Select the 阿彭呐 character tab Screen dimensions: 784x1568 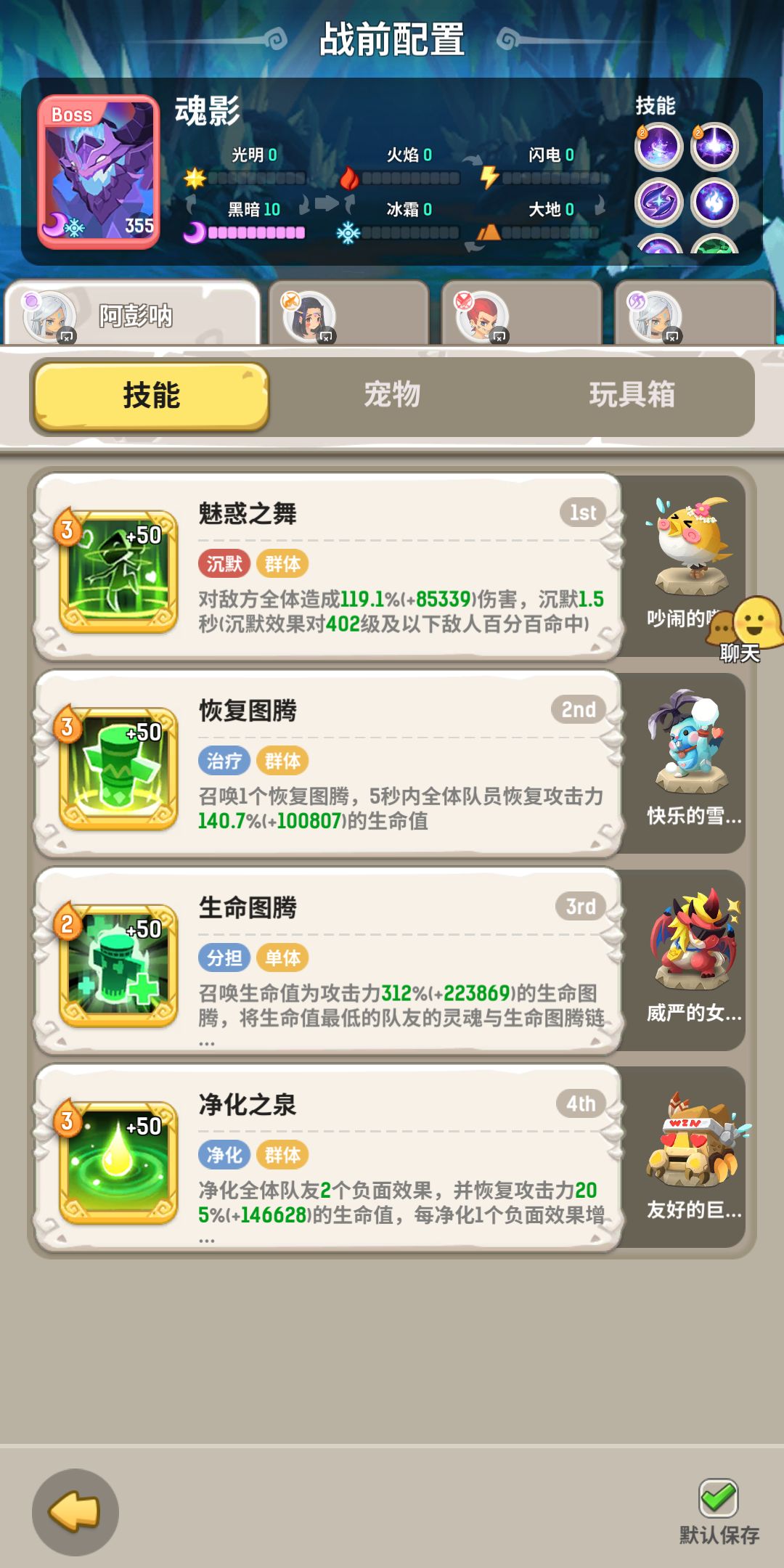click(138, 316)
